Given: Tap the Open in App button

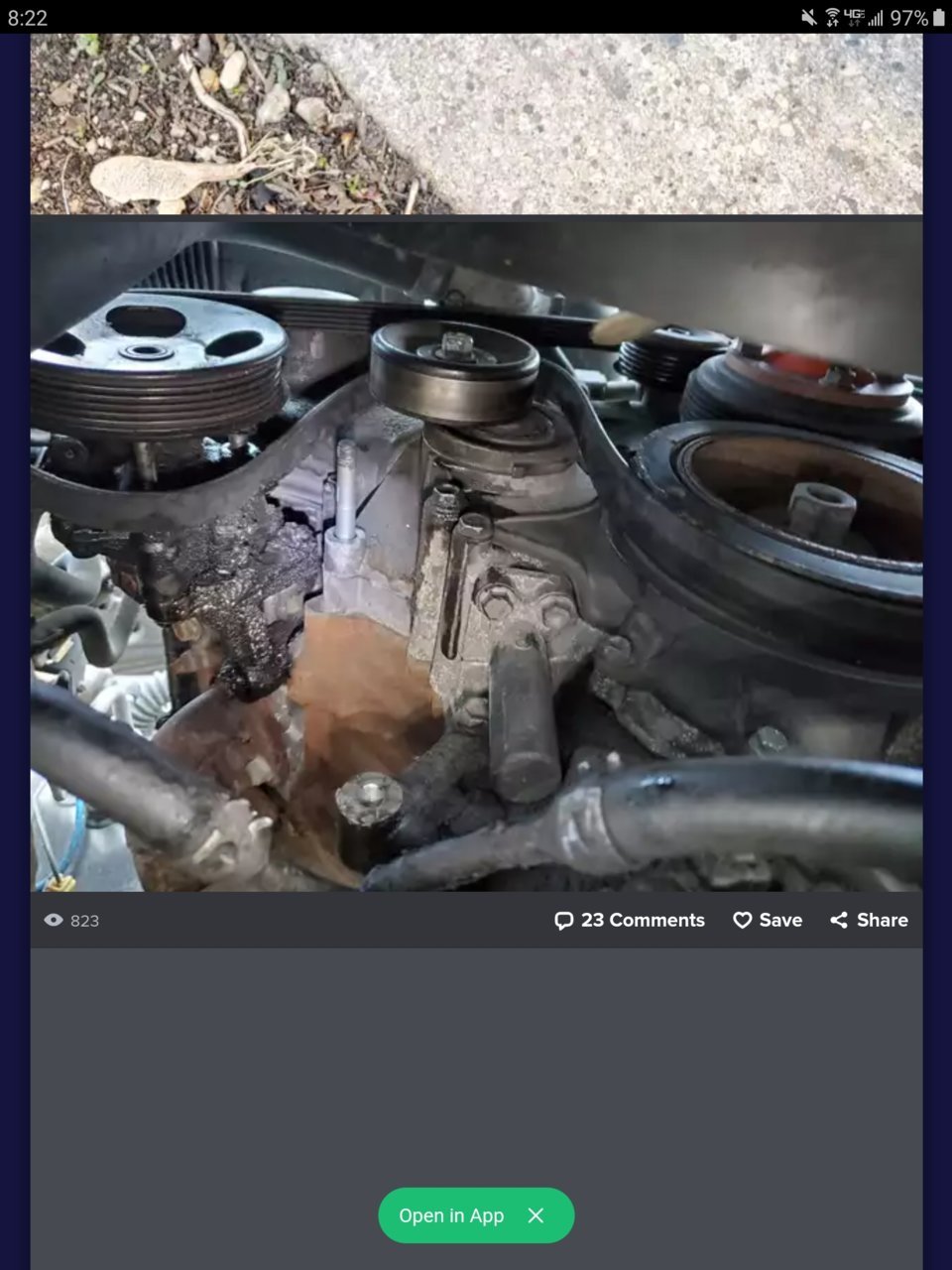Looking at the screenshot, I should 451,1215.
